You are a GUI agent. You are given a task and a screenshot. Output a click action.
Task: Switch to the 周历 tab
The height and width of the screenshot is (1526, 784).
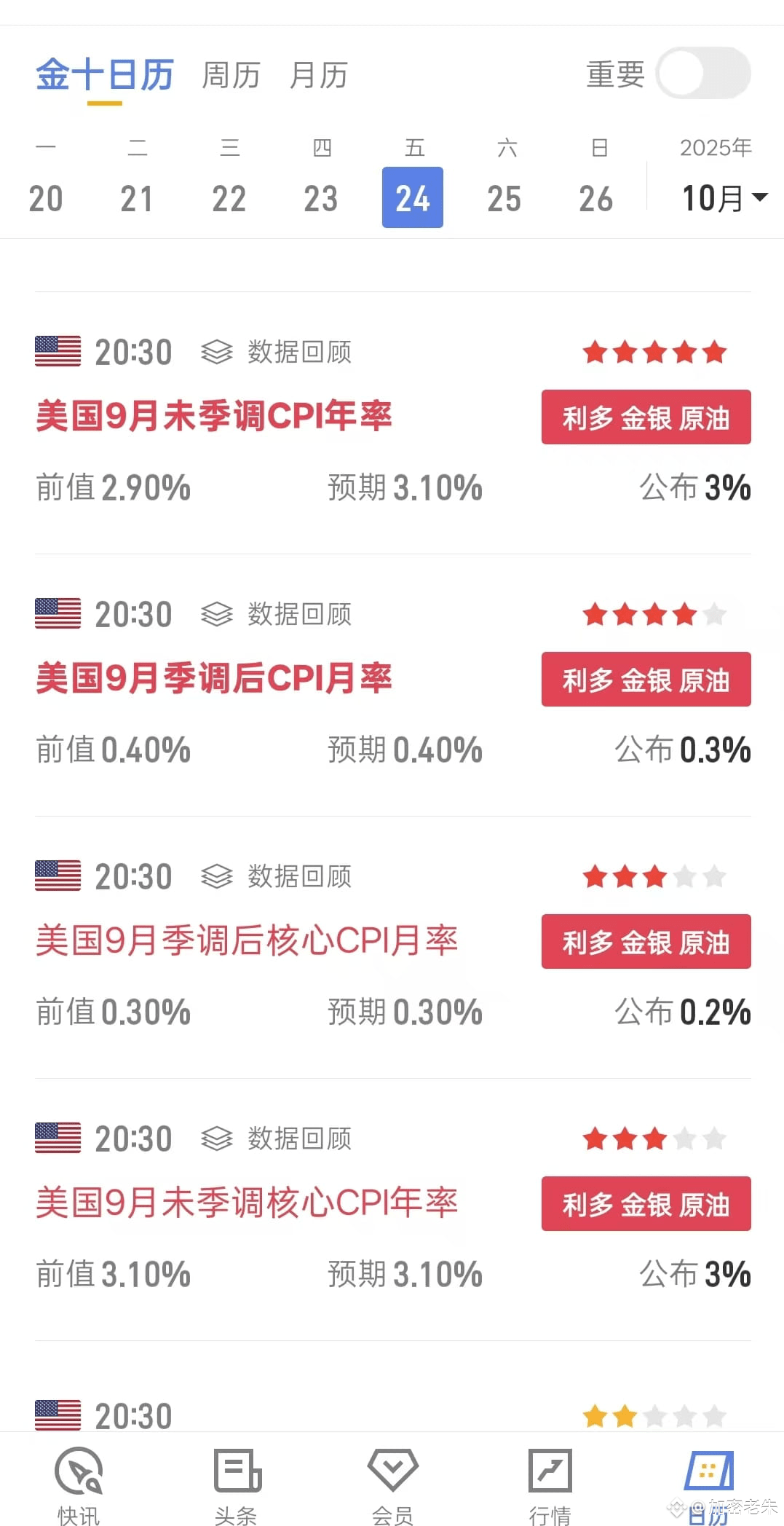point(231,75)
